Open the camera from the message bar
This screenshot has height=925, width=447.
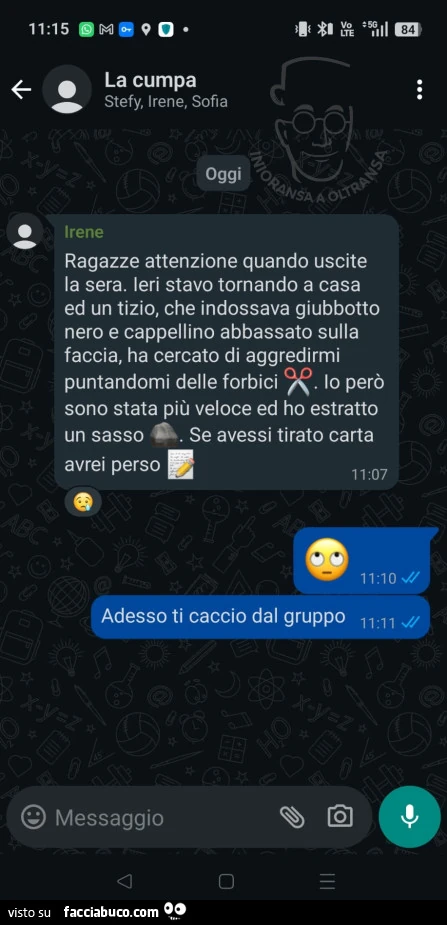(340, 816)
